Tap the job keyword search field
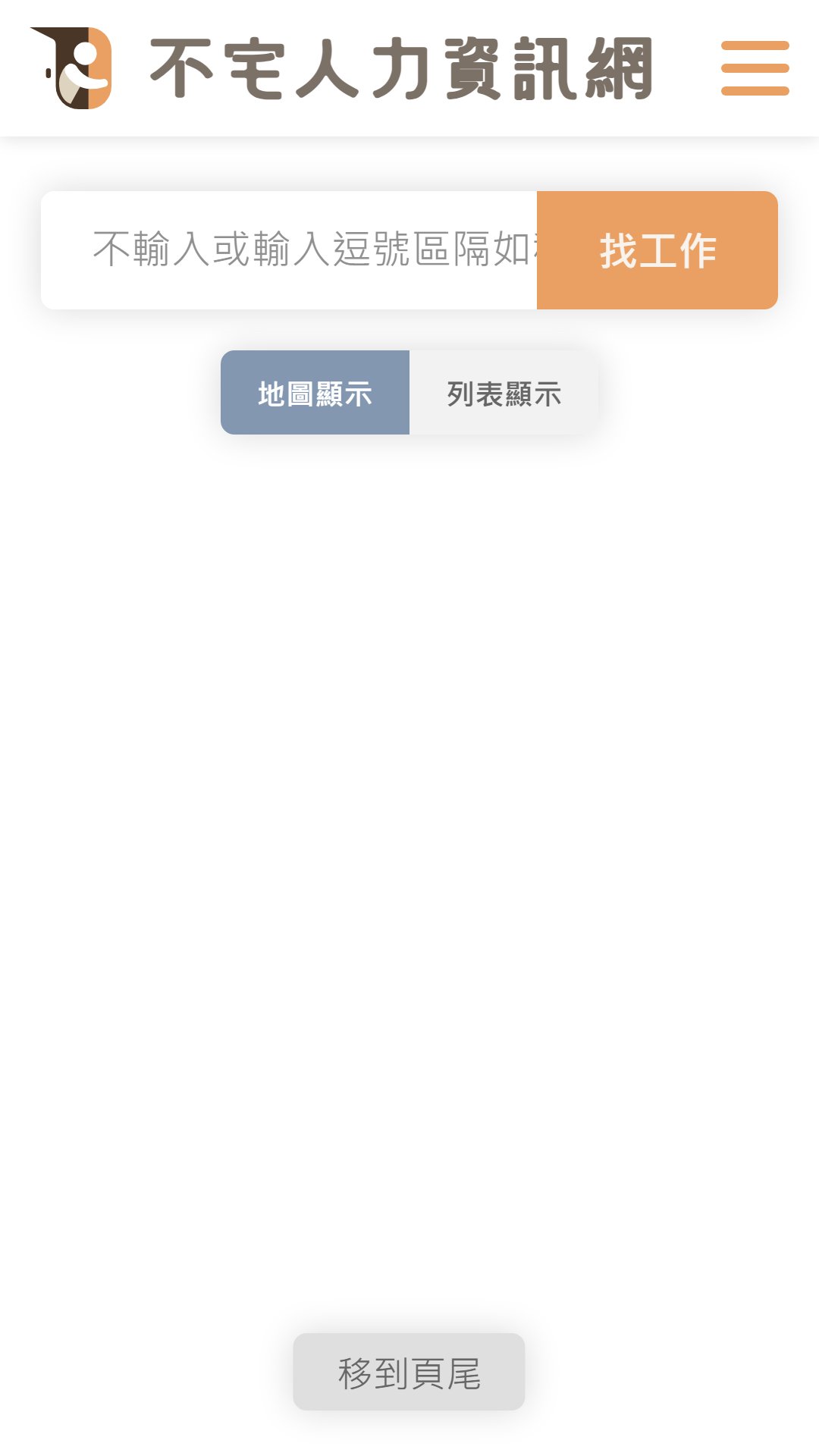819x1456 pixels. [x=289, y=250]
